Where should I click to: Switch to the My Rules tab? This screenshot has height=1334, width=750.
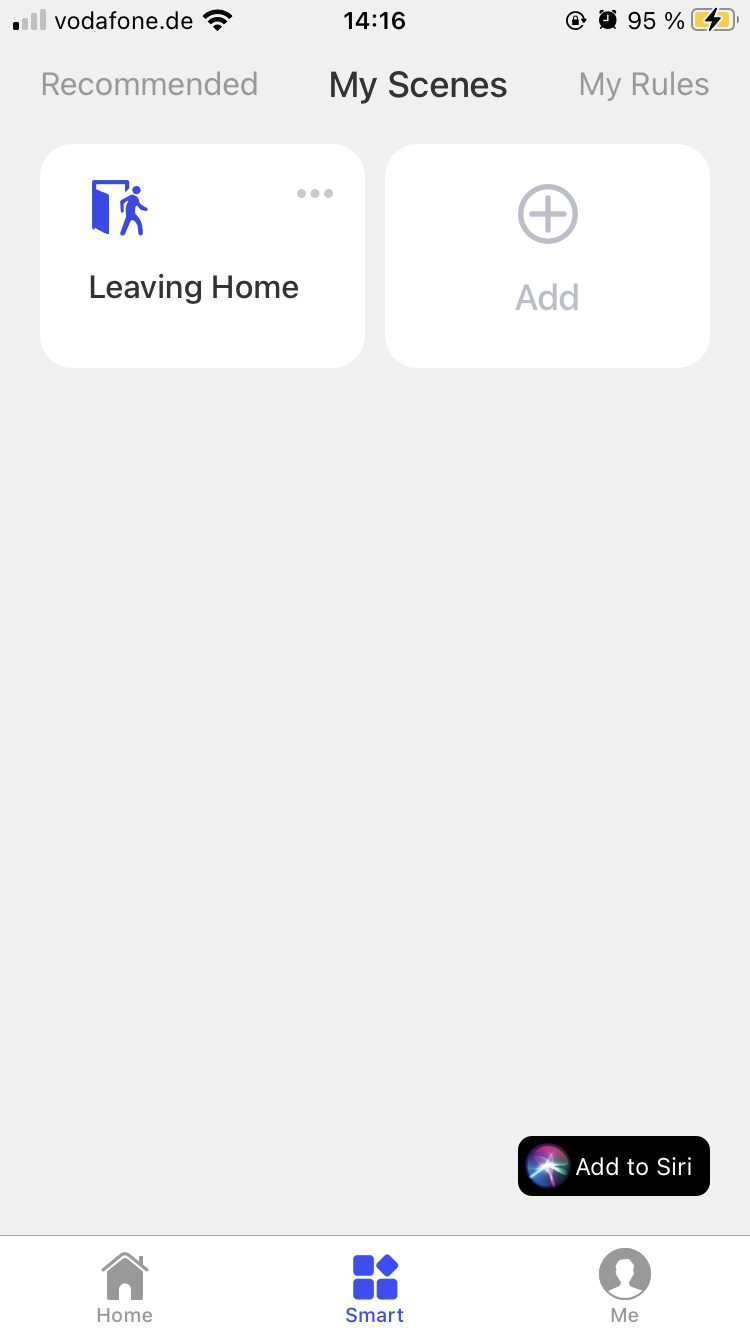tap(643, 85)
